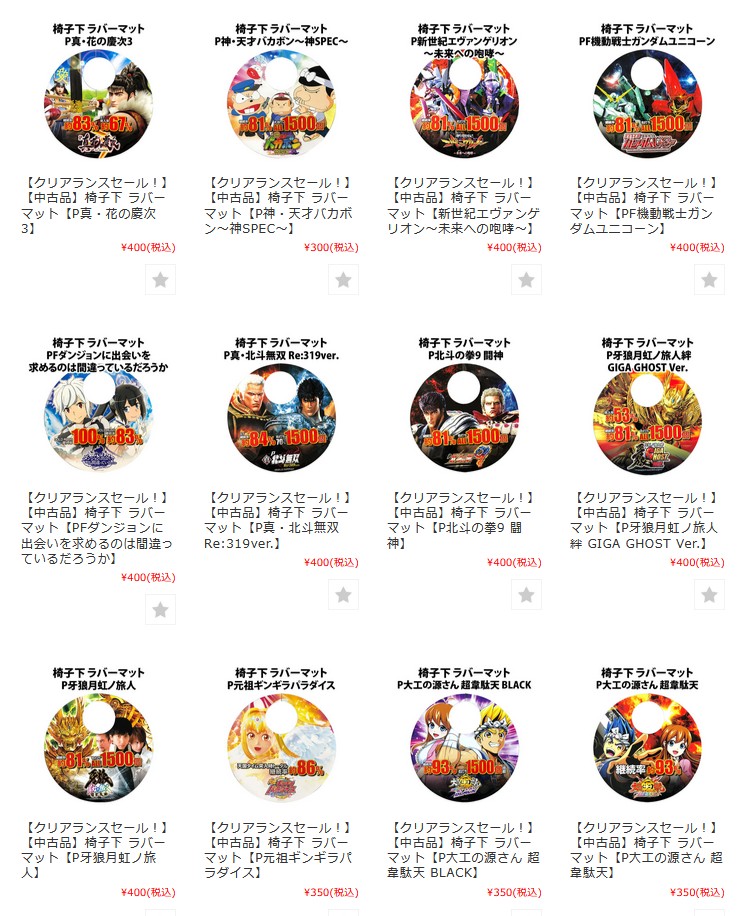Open the P神・天才バカボン rubber mat product
Viewport: 753px width, 916px height.
(276, 208)
